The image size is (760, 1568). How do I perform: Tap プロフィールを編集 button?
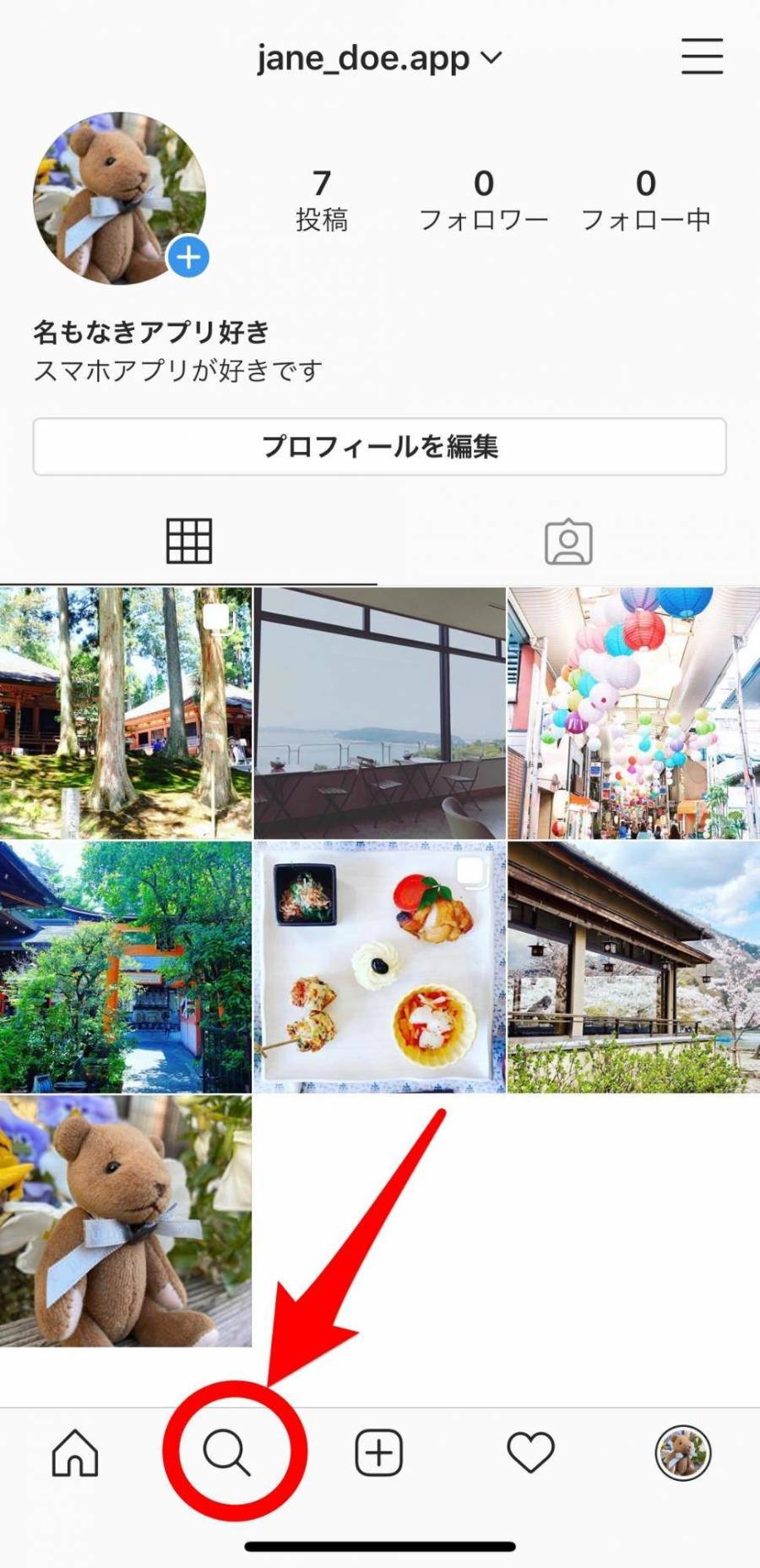379,446
